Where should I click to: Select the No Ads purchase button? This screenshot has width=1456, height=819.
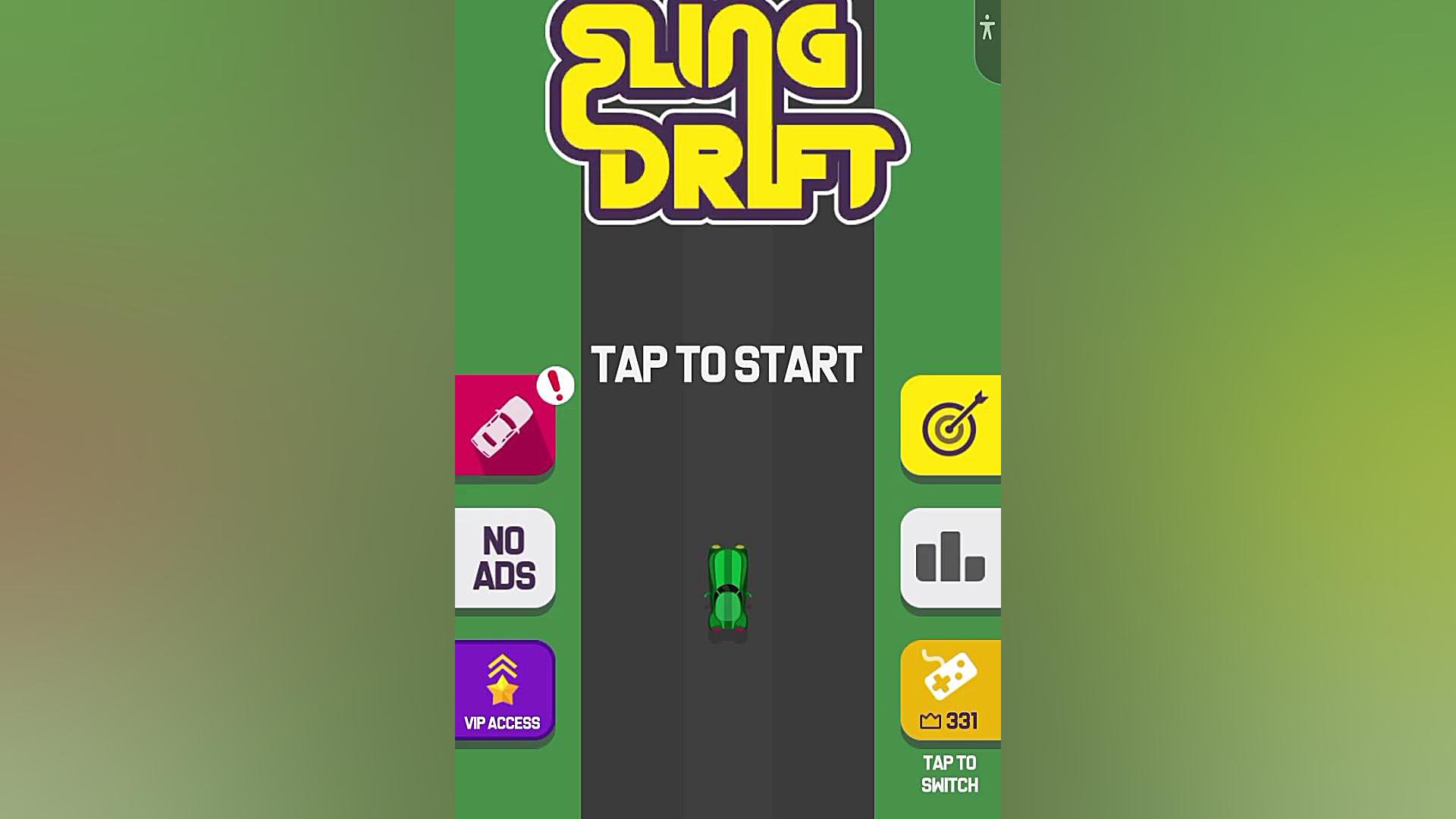(x=505, y=558)
